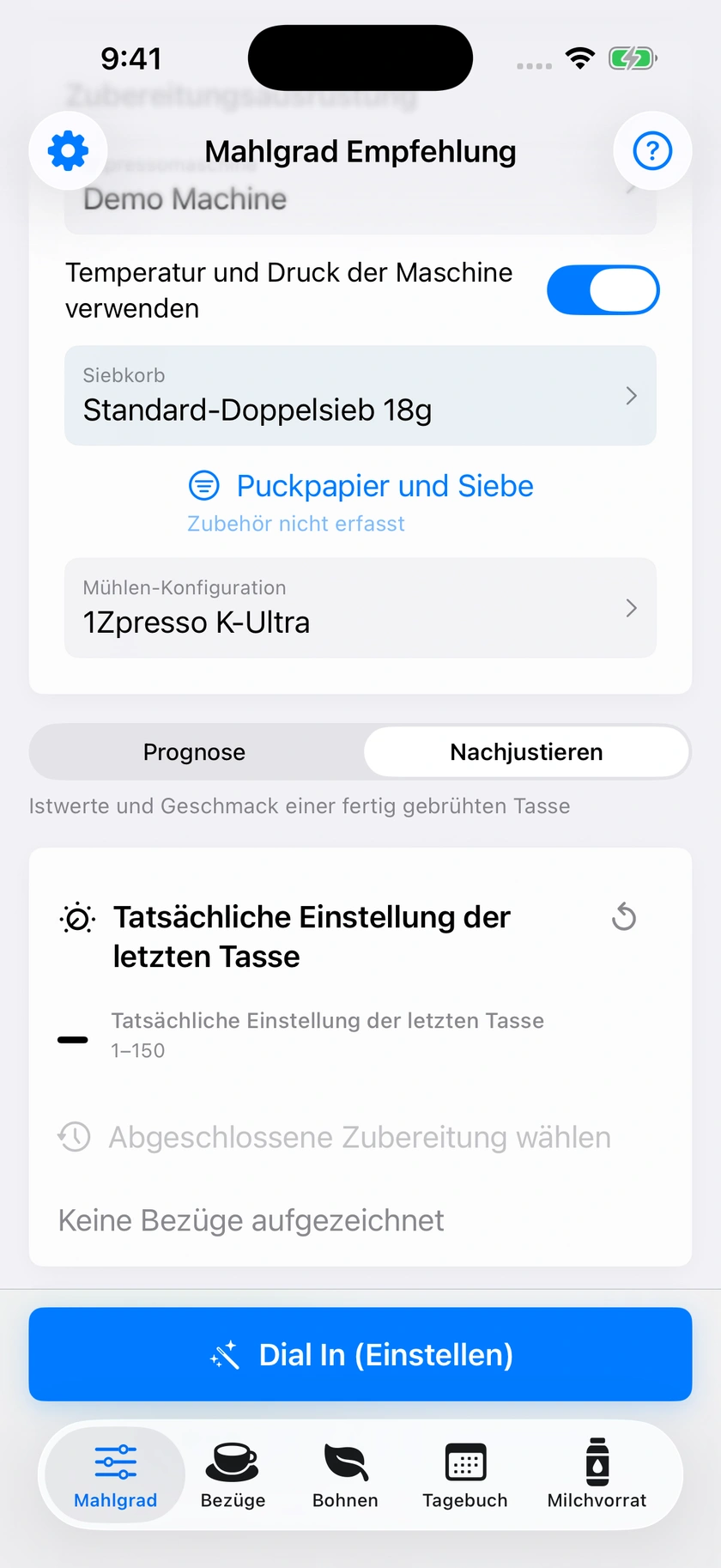
Task: Open Siebkorb Standard-Doppelsieb 18g row
Action: click(360, 396)
